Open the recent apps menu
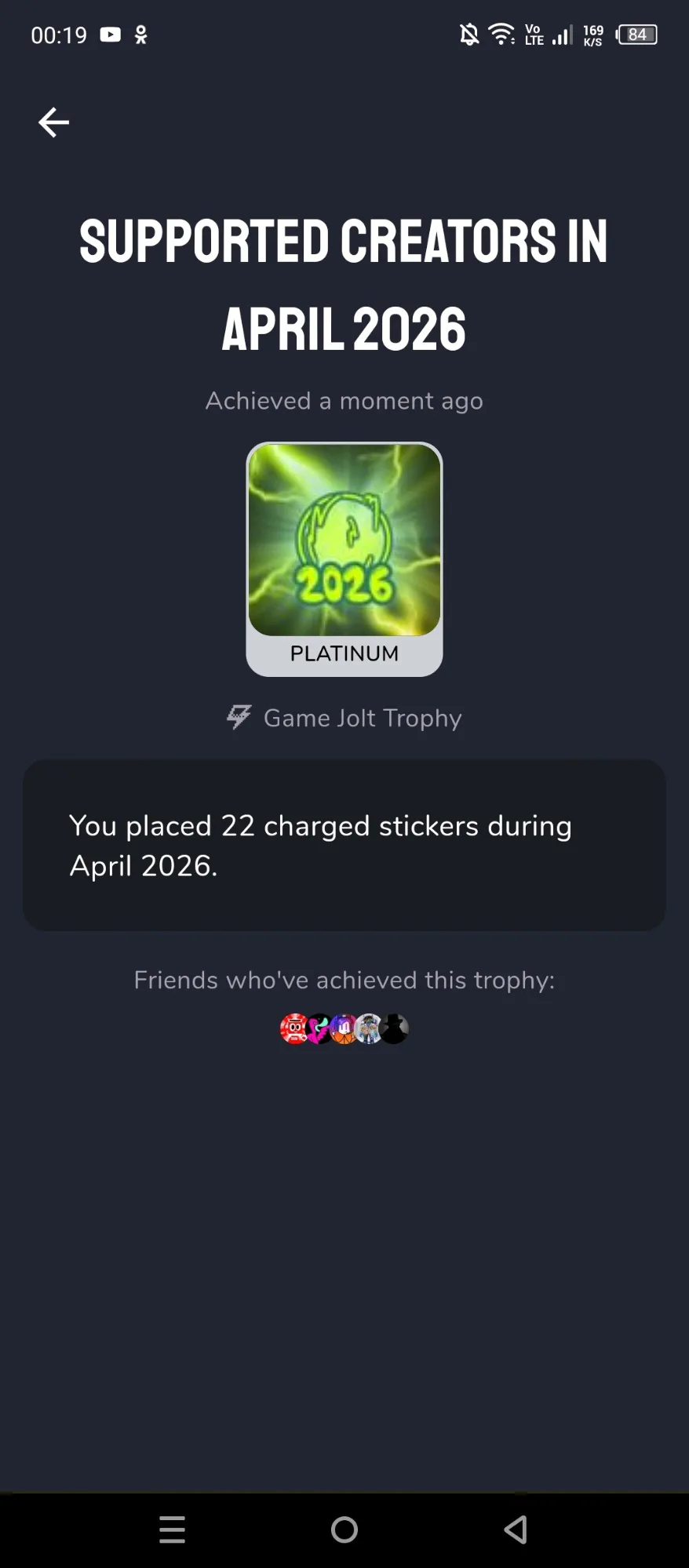689x1568 pixels. [172, 1529]
